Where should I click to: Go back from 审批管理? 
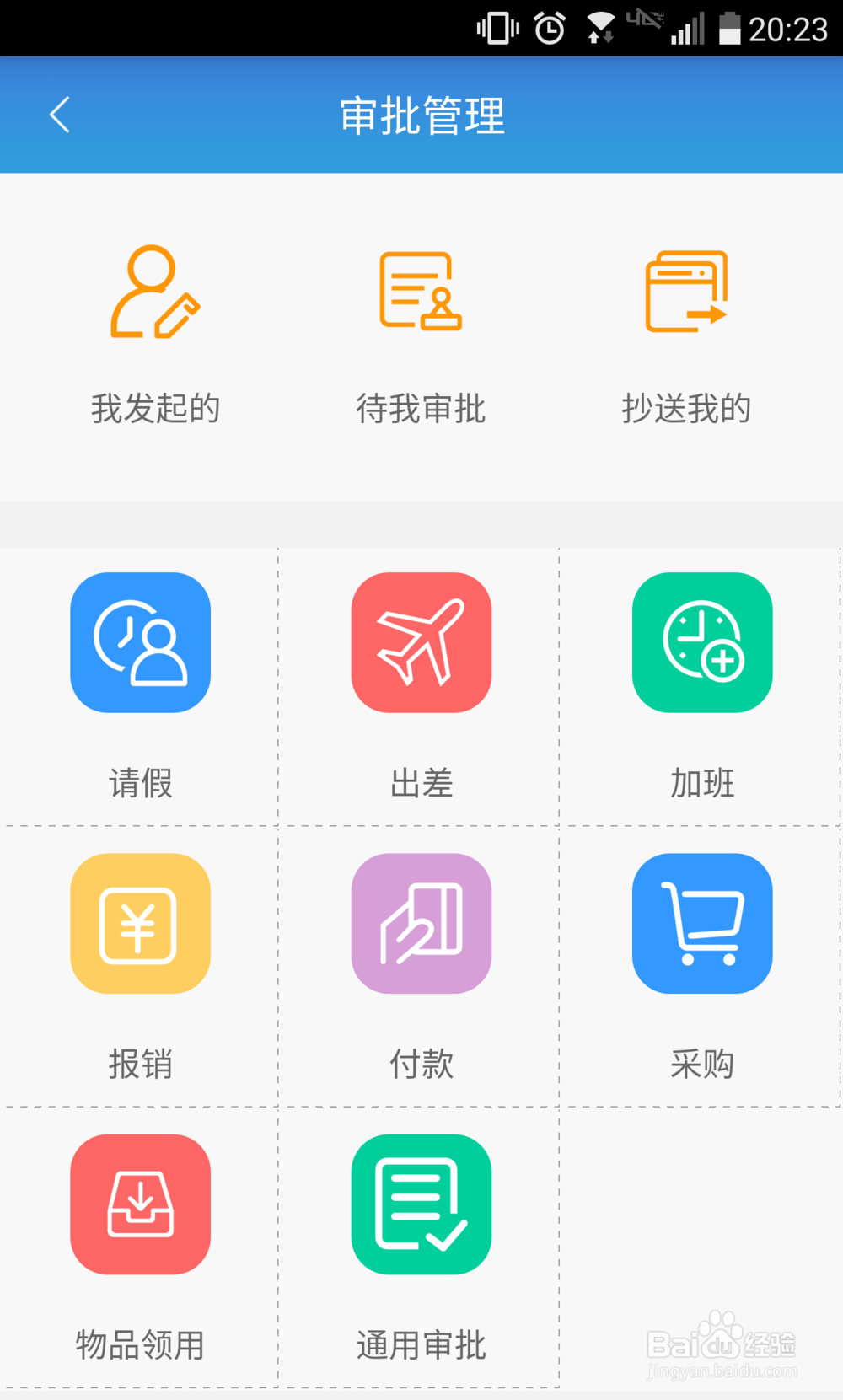[x=59, y=115]
